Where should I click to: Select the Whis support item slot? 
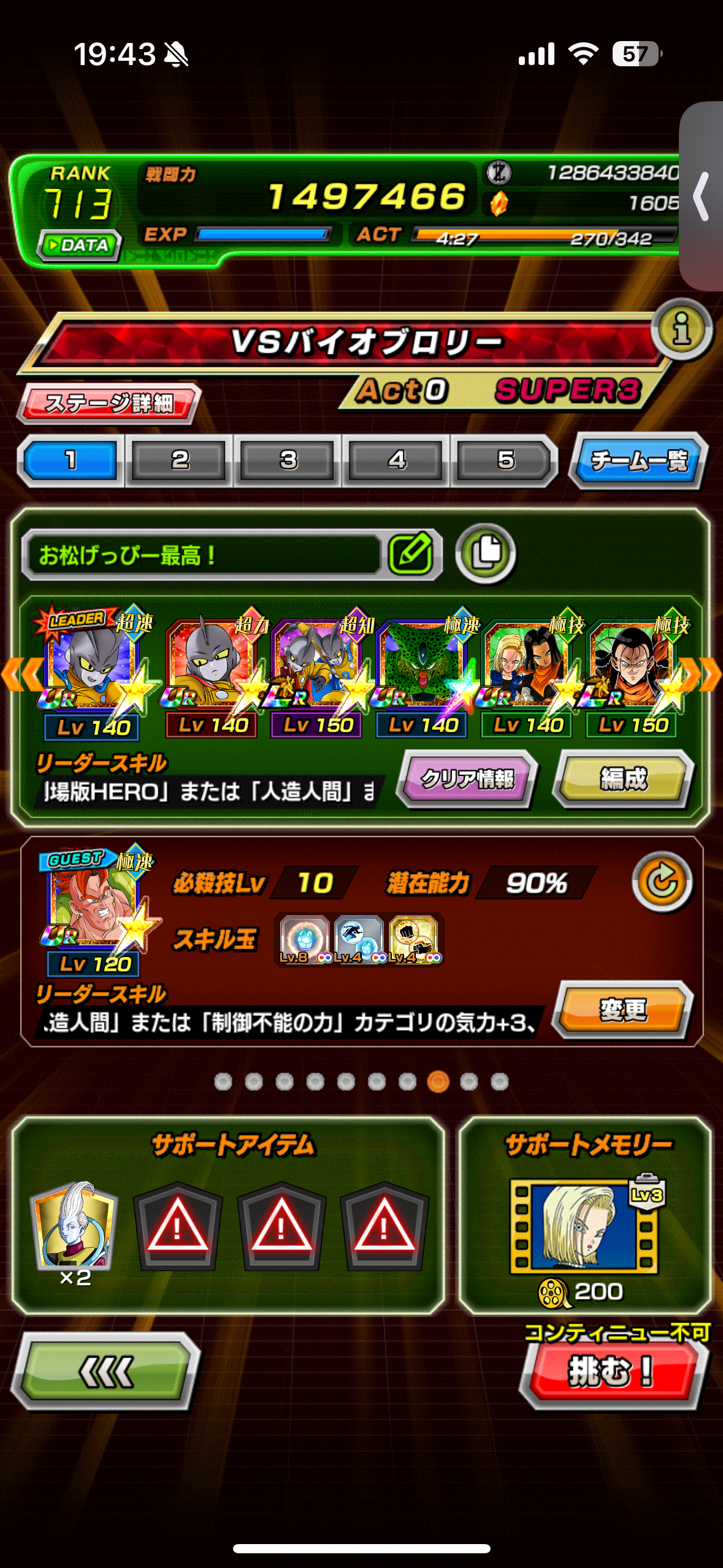(74, 1226)
